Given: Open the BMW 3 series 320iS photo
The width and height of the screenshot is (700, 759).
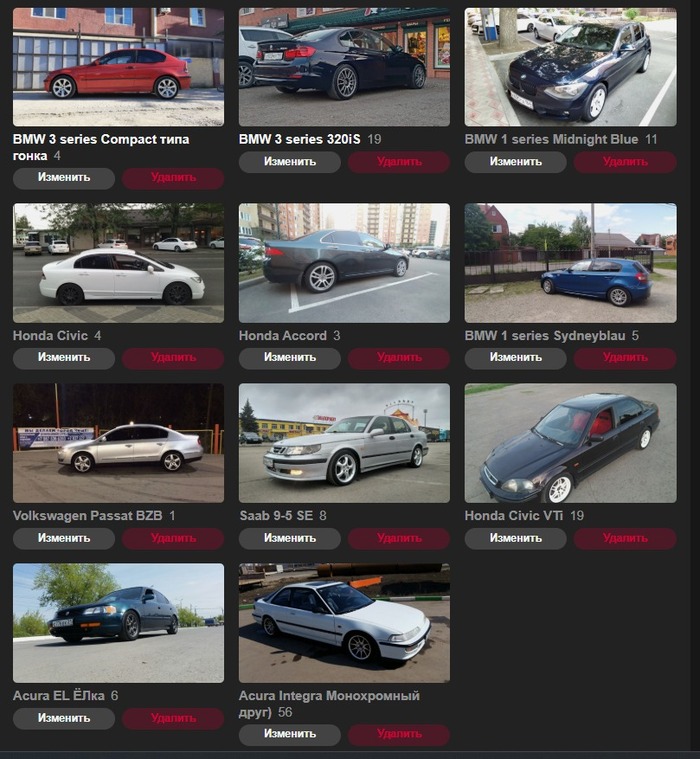Looking at the screenshot, I should click(344, 67).
